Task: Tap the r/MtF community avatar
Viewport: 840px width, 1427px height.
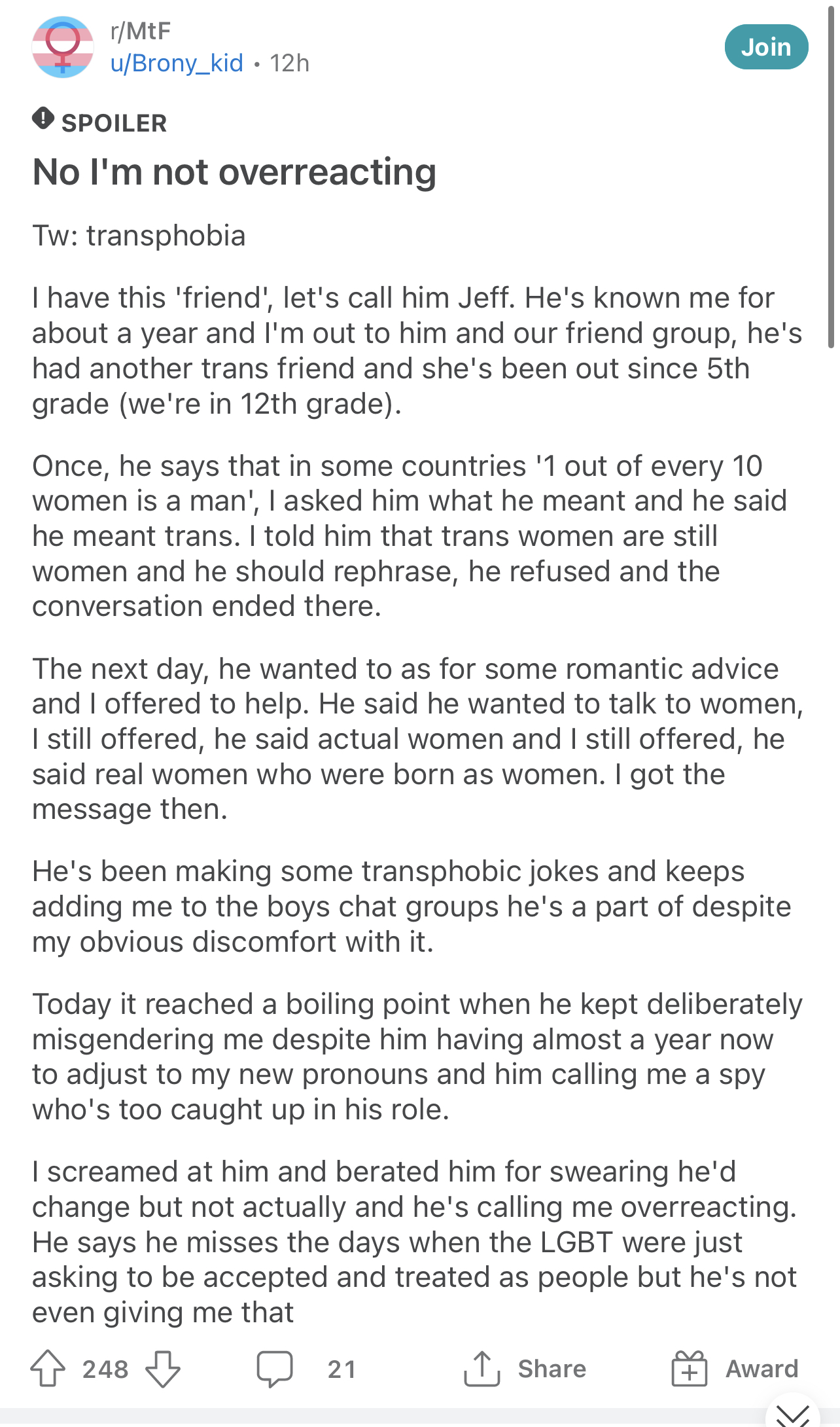Action: 63,47
